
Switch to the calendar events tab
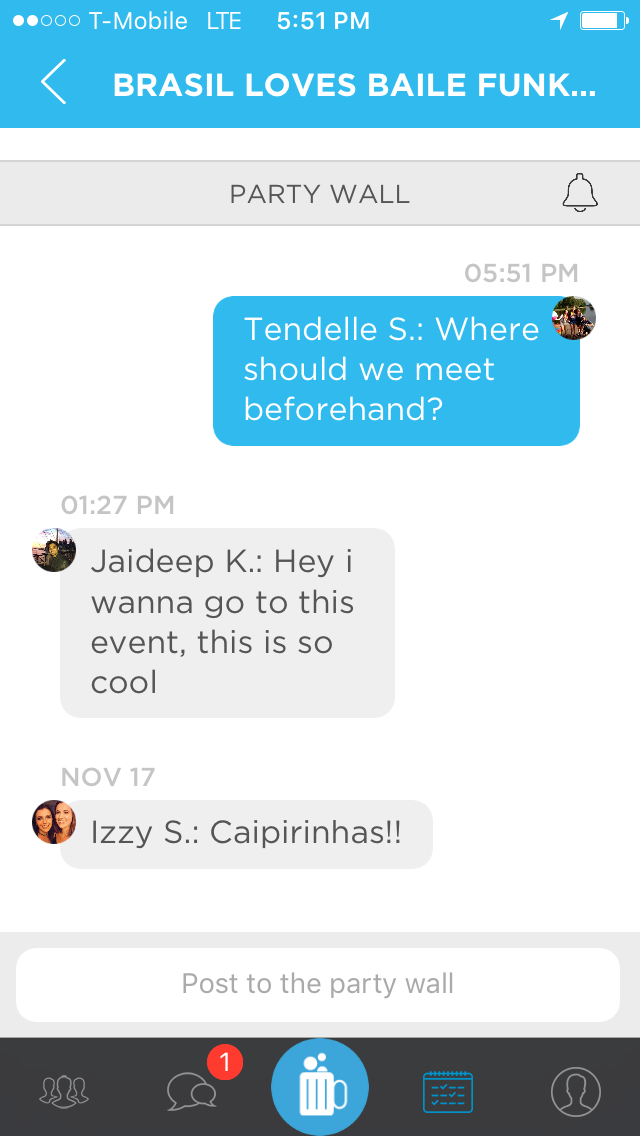447,1090
